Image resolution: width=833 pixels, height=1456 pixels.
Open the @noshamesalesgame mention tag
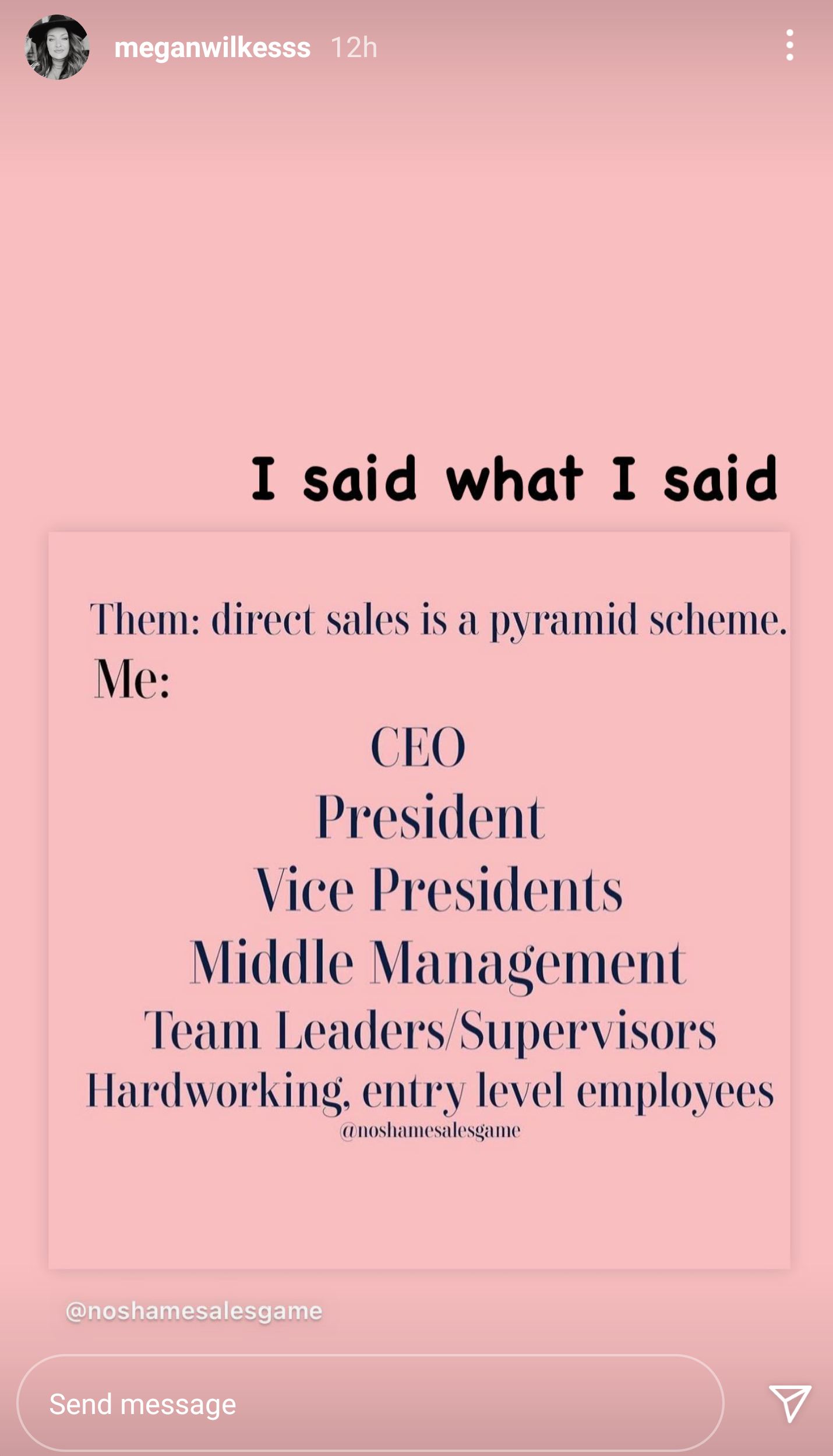194,1311
